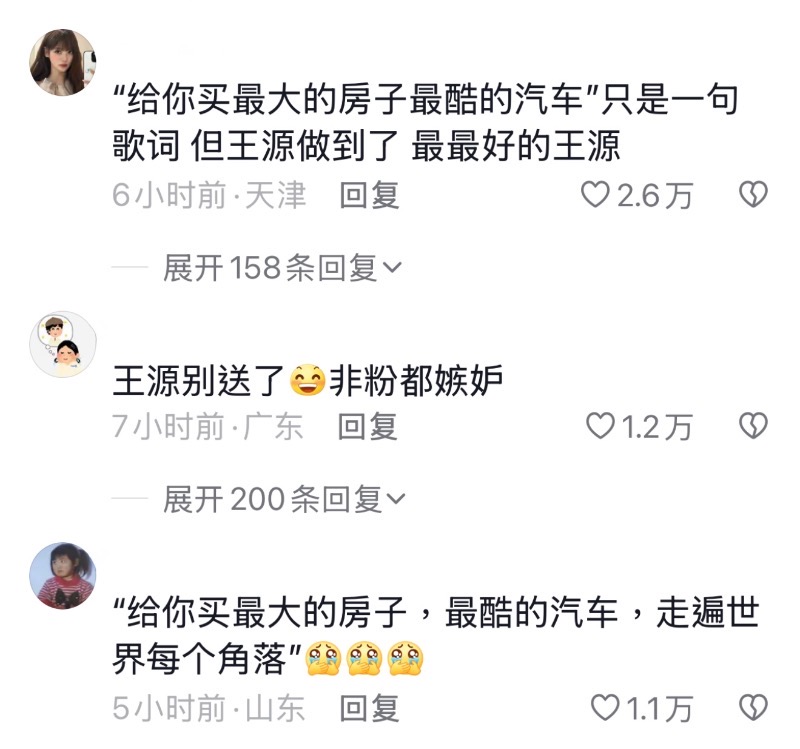Image resolution: width=800 pixels, height=749 pixels.
Task: Dislike the Tianjin comment about 王源
Action: [752, 195]
